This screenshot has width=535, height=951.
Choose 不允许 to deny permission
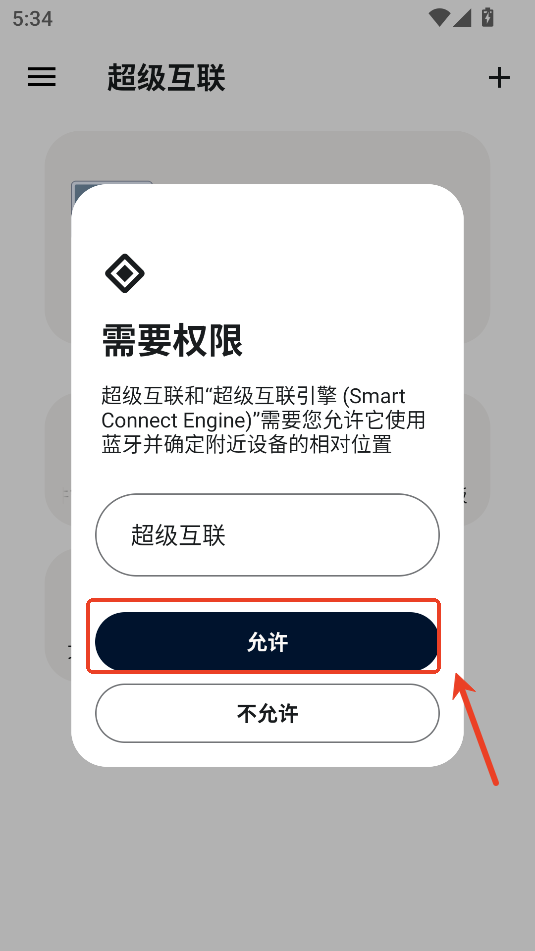(x=267, y=713)
